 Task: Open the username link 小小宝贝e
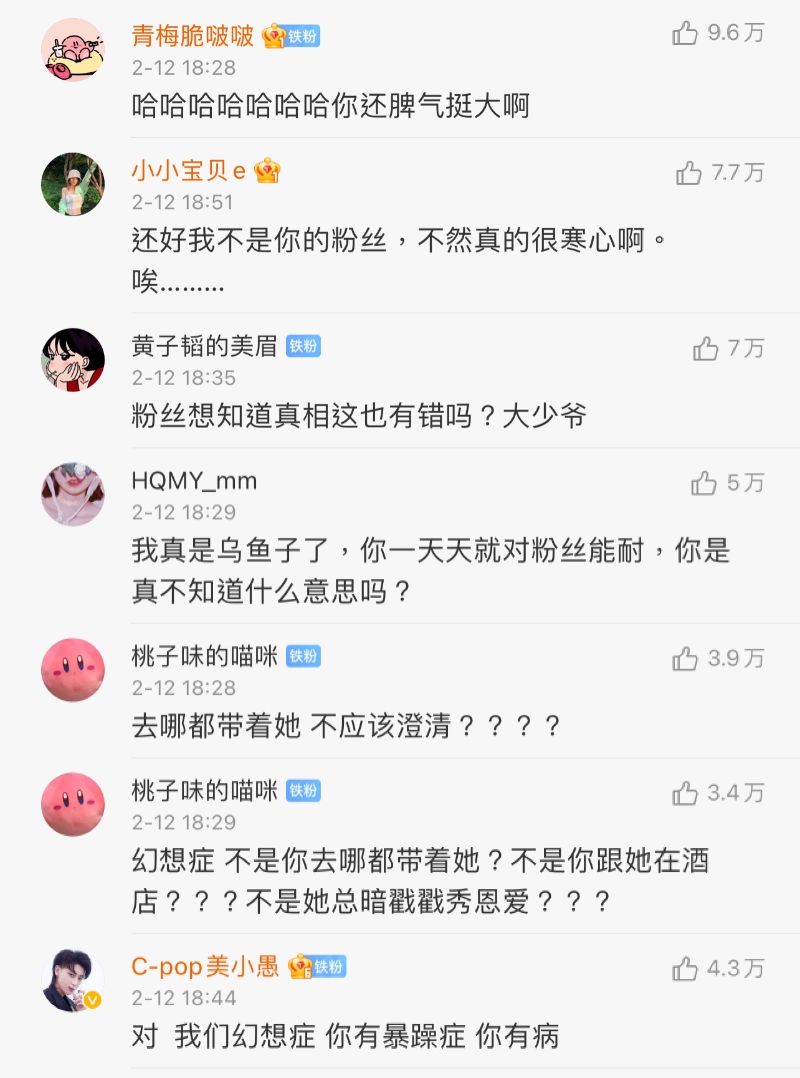click(189, 171)
